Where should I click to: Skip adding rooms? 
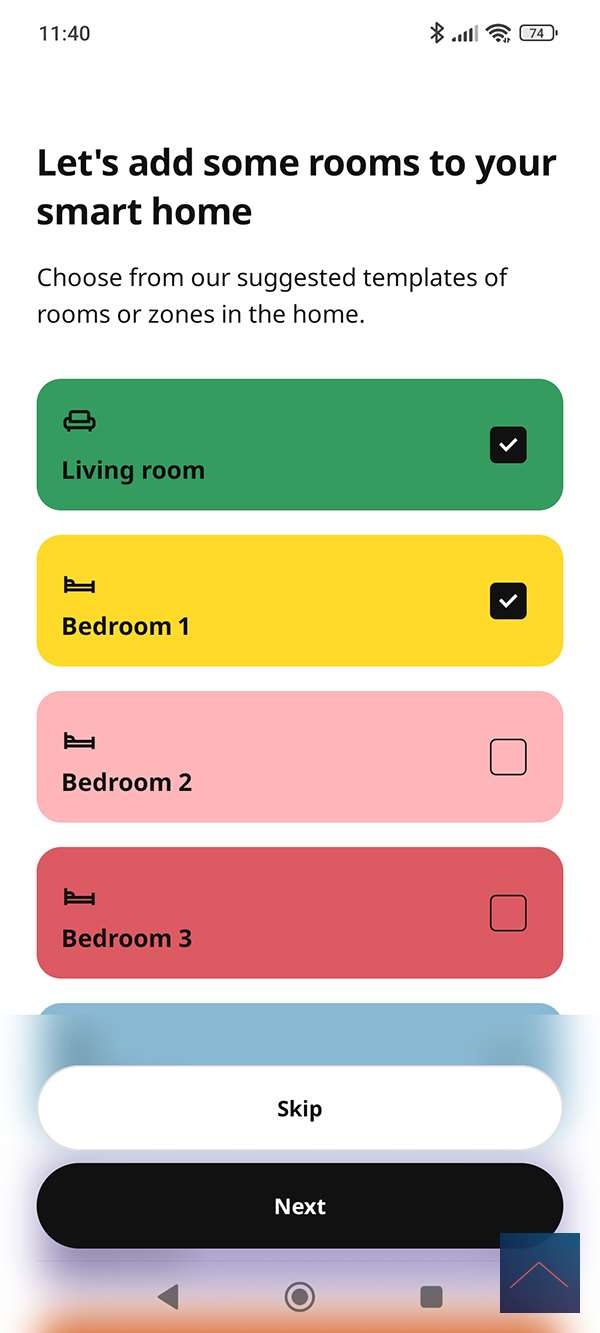[300, 1108]
